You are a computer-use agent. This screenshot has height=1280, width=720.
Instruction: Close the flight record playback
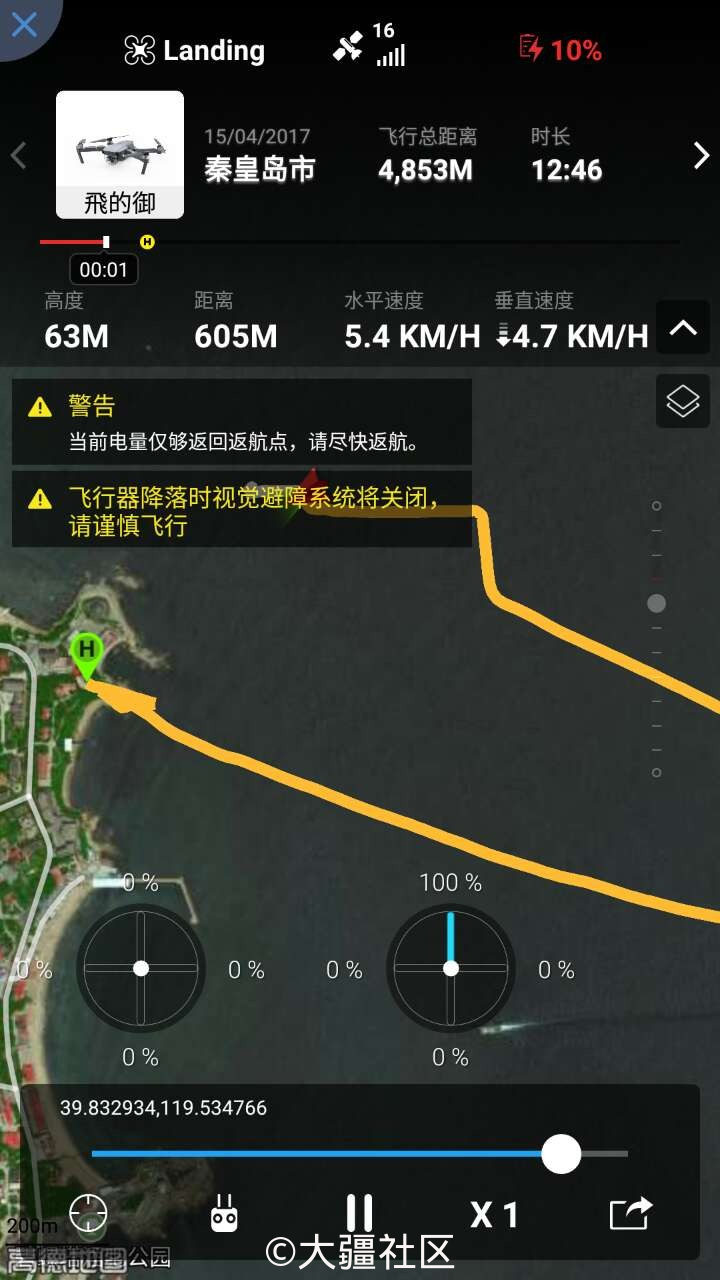coord(24,24)
